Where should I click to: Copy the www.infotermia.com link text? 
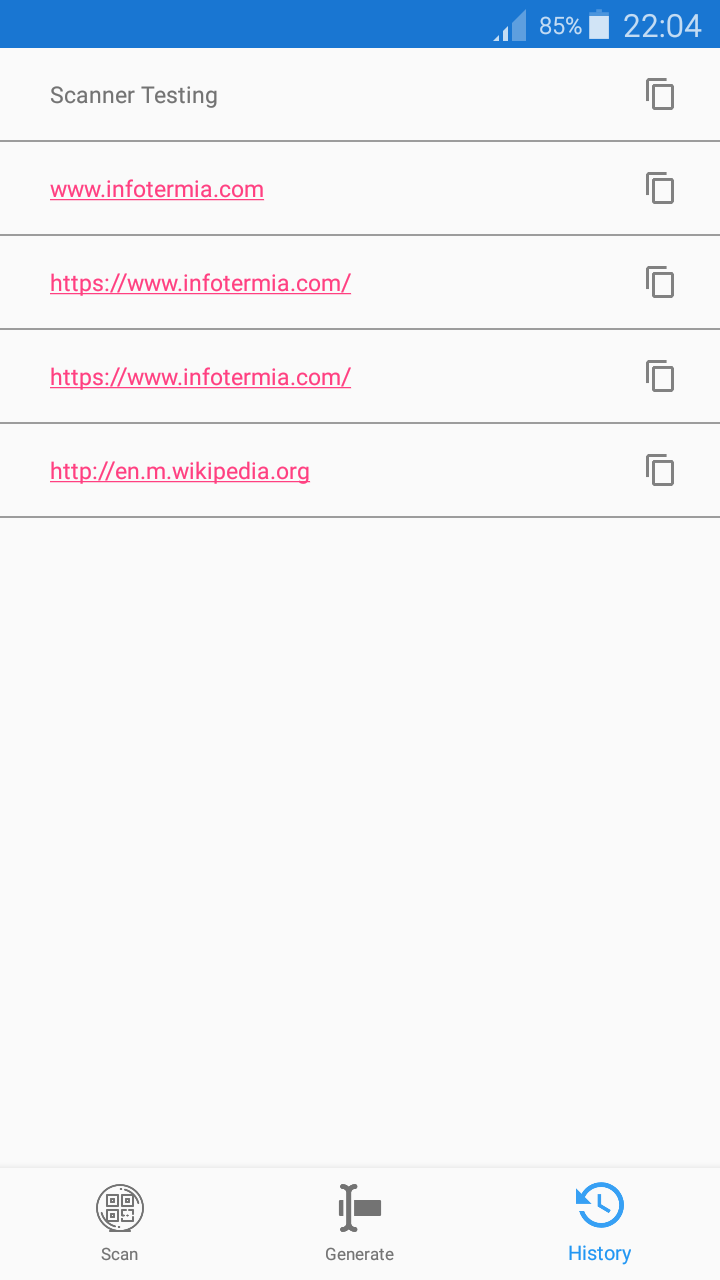coord(660,188)
